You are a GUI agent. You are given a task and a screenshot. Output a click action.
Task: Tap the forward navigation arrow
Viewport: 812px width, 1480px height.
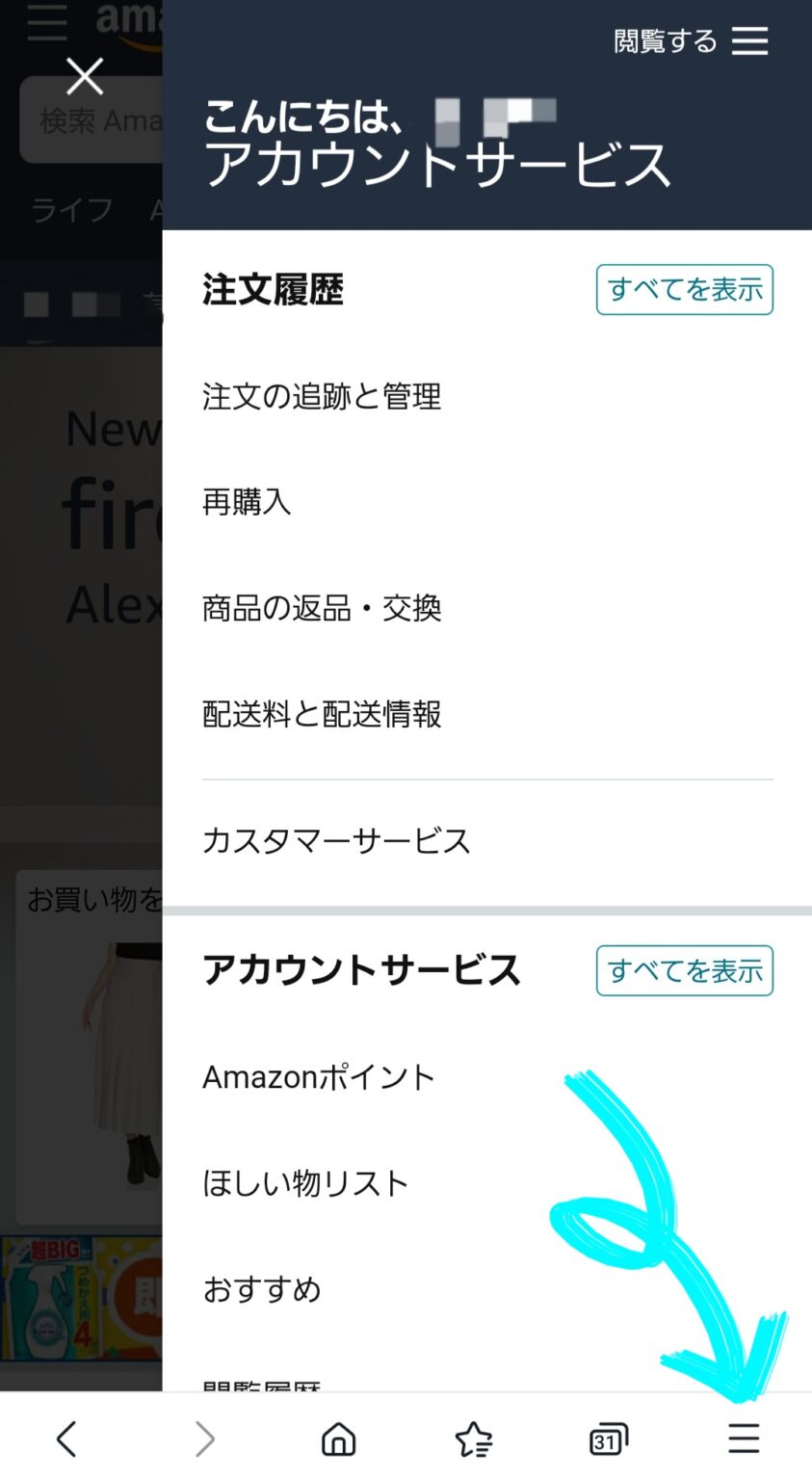pyautogui.click(x=204, y=1439)
